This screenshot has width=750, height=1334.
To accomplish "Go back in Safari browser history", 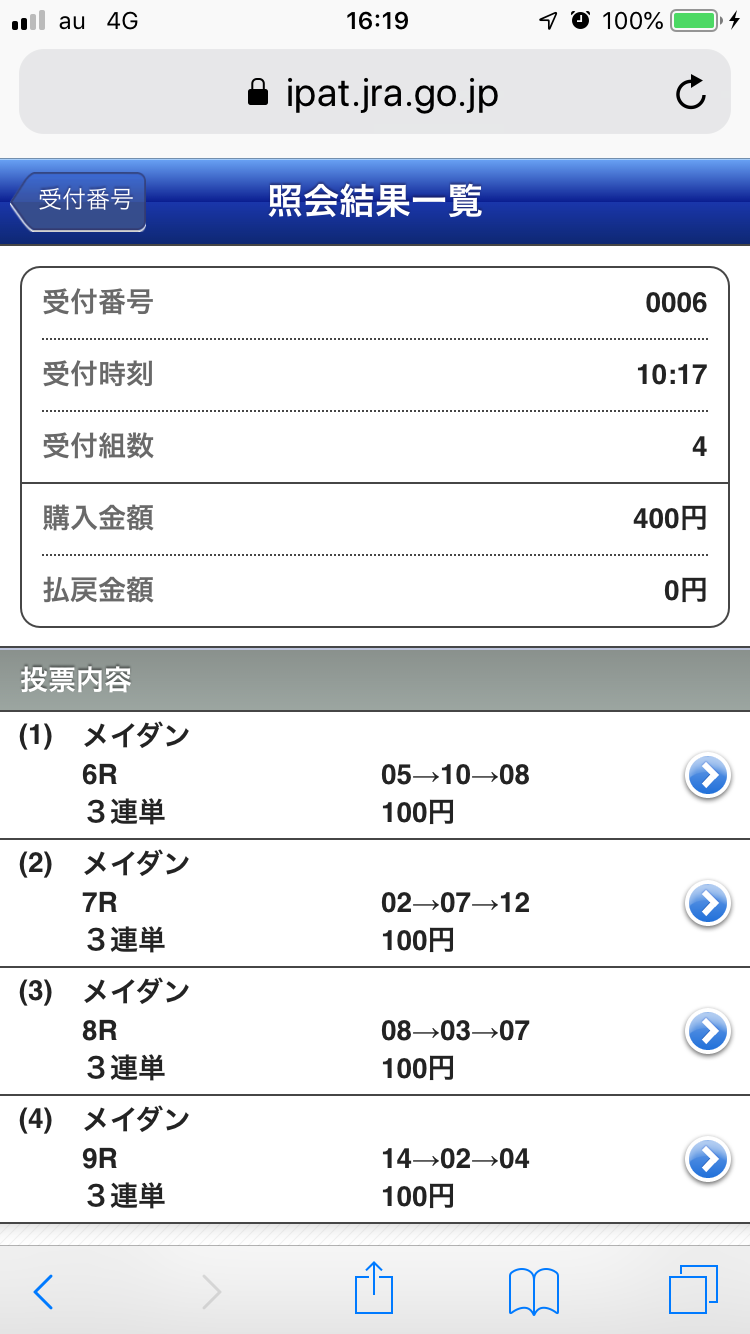I will click(44, 1292).
